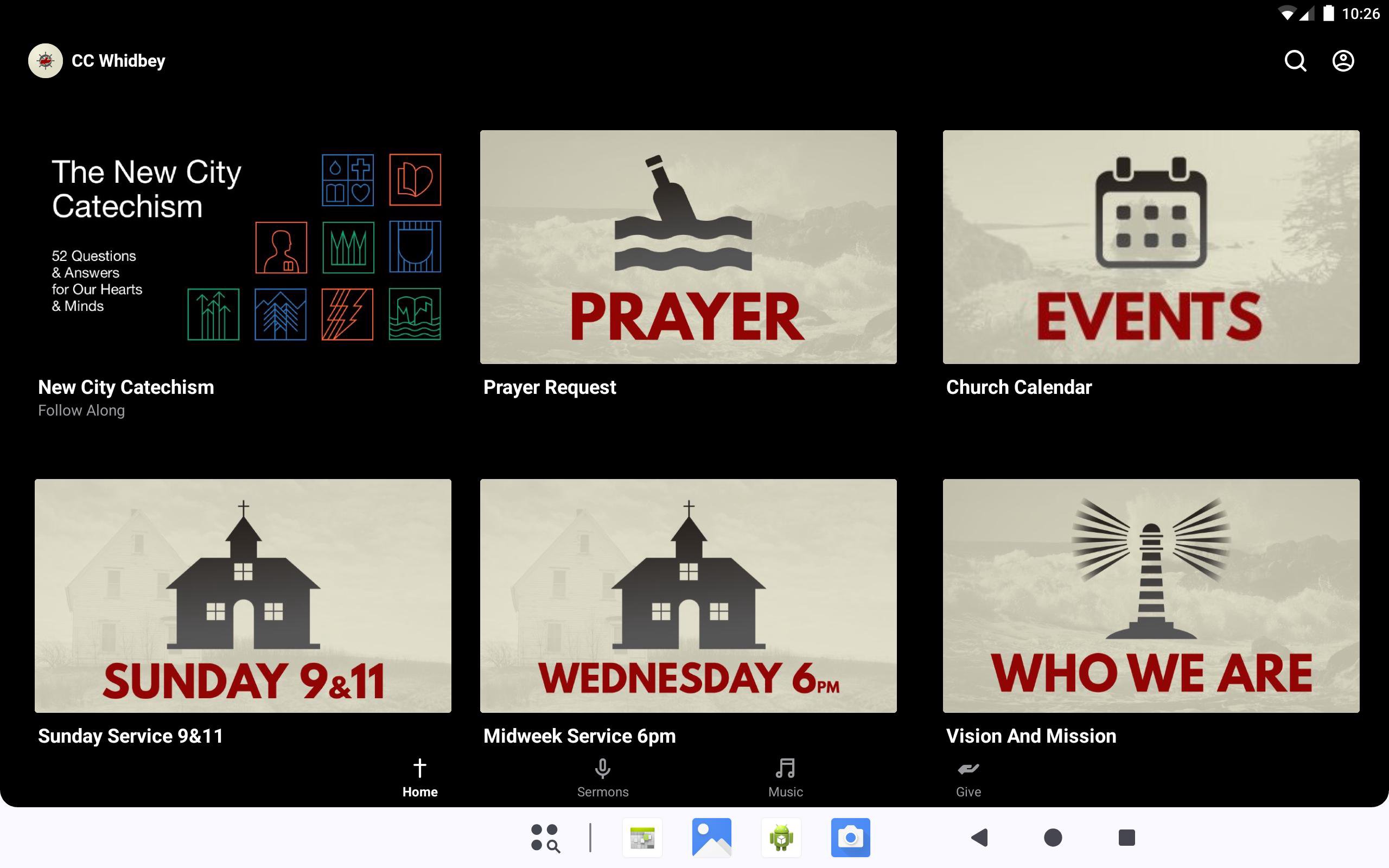This screenshot has width=1389, height=868.
Task: Open the search icon
Action: 1295,61
